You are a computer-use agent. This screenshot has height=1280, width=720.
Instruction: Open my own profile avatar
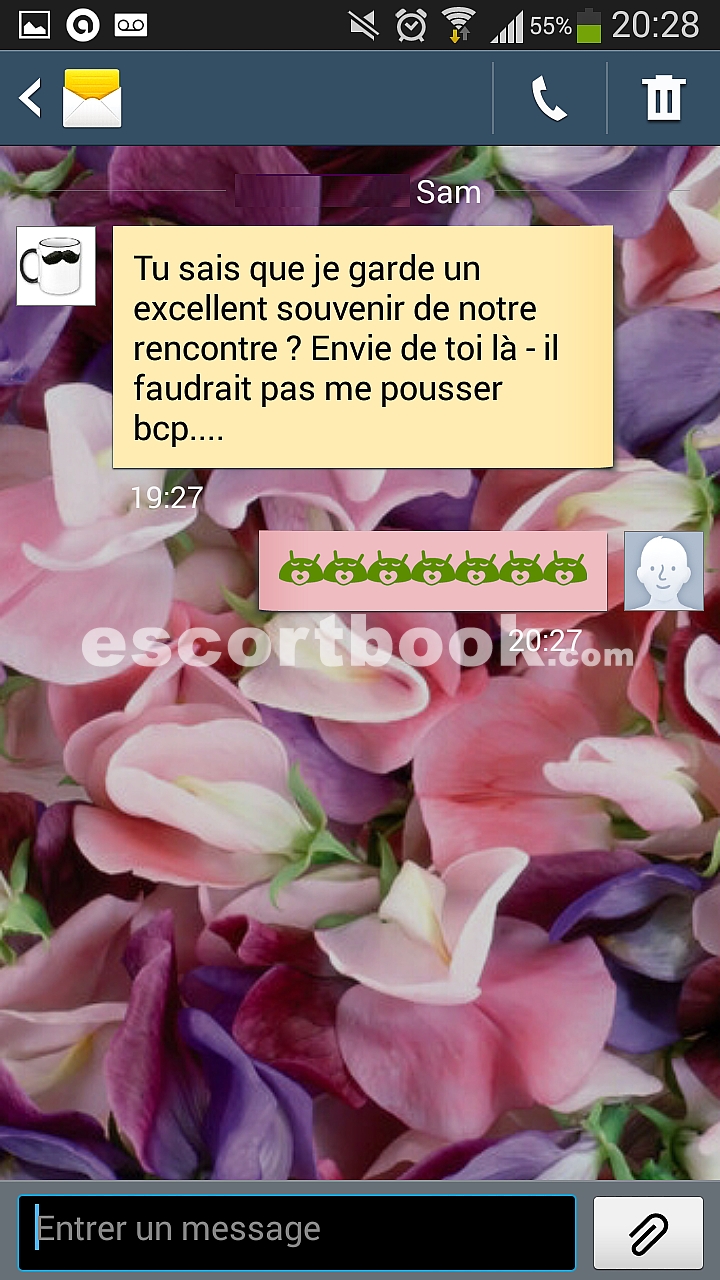point(664,571)
